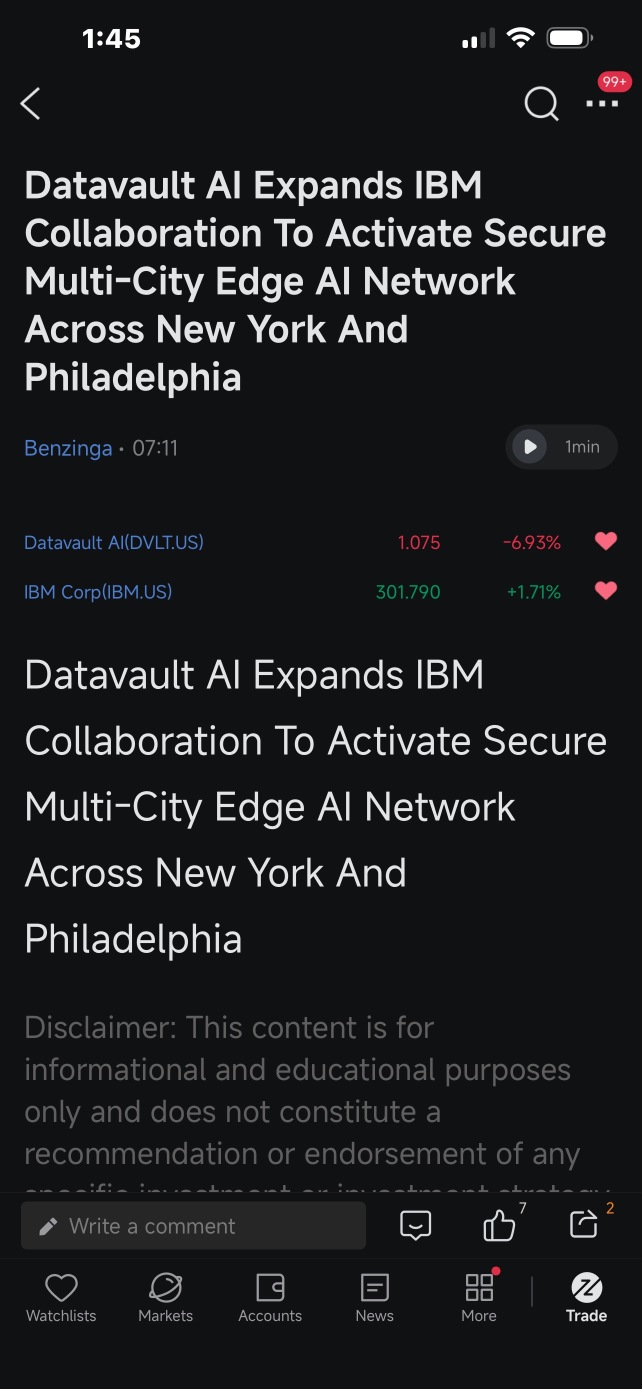Go back using the top-left arrow

coord(31,103)
